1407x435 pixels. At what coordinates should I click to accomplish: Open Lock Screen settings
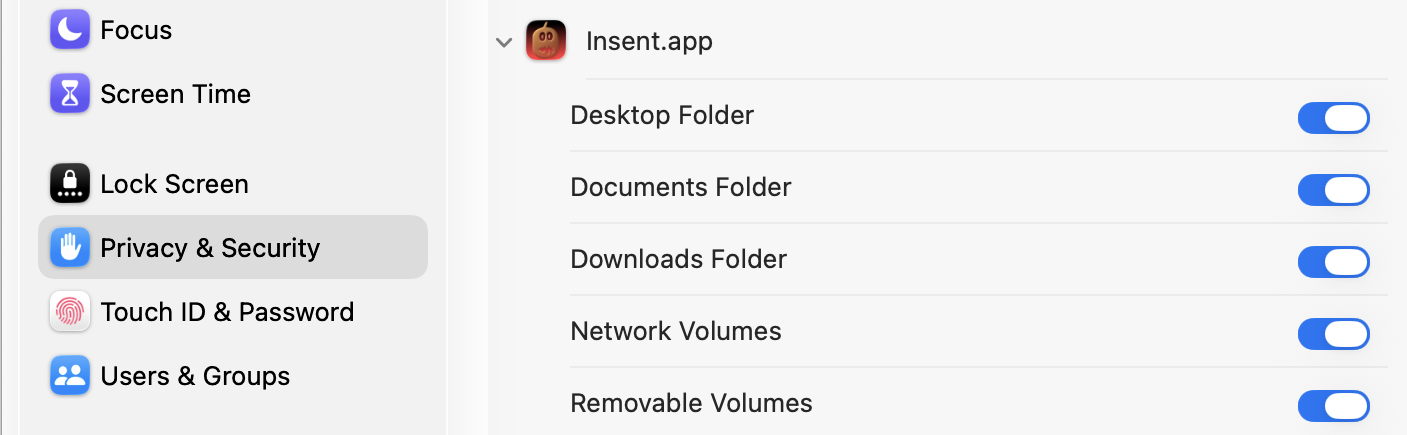(x=173, y=185)
